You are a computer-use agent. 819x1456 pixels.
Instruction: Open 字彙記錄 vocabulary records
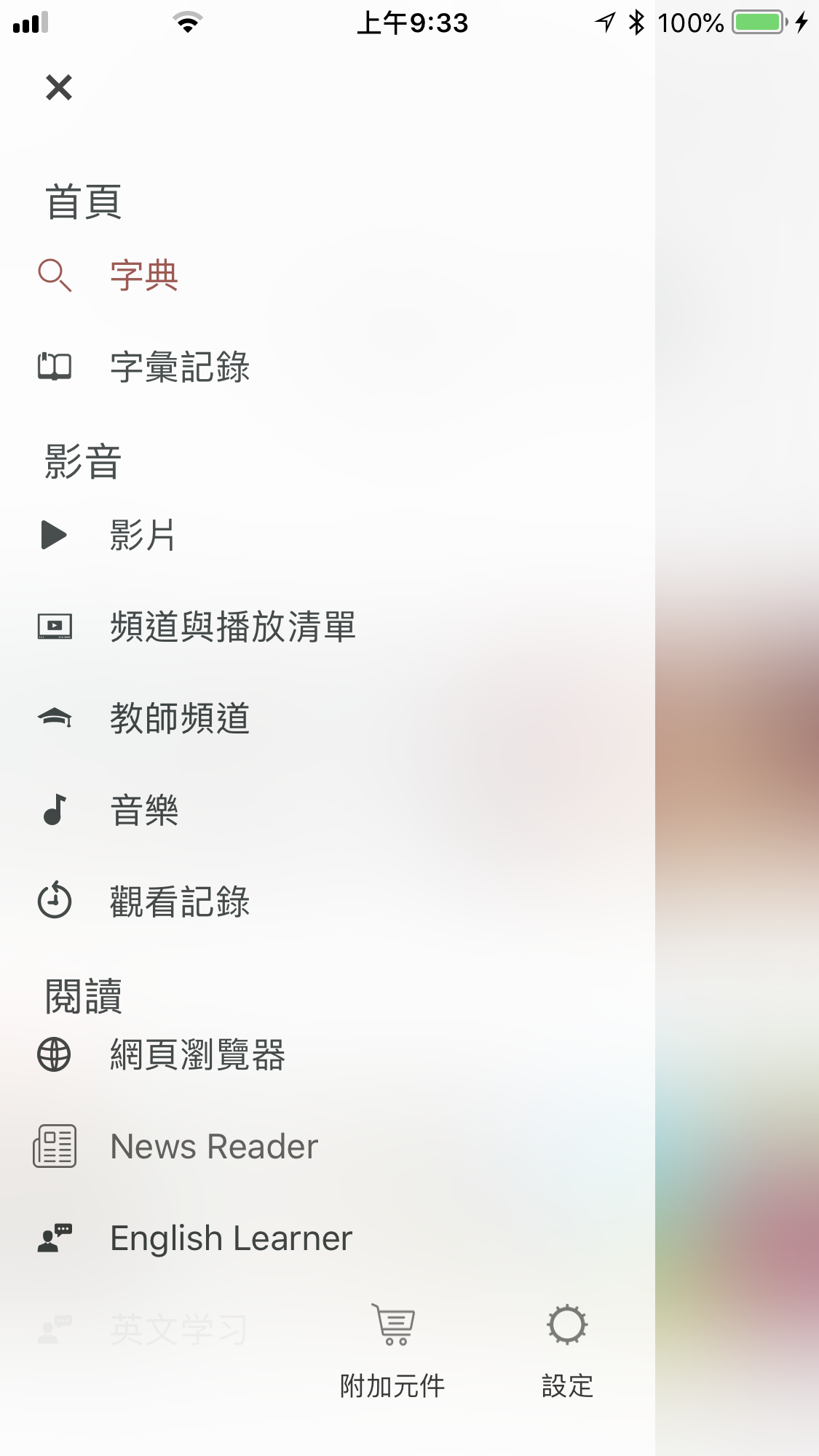point(179,367)
